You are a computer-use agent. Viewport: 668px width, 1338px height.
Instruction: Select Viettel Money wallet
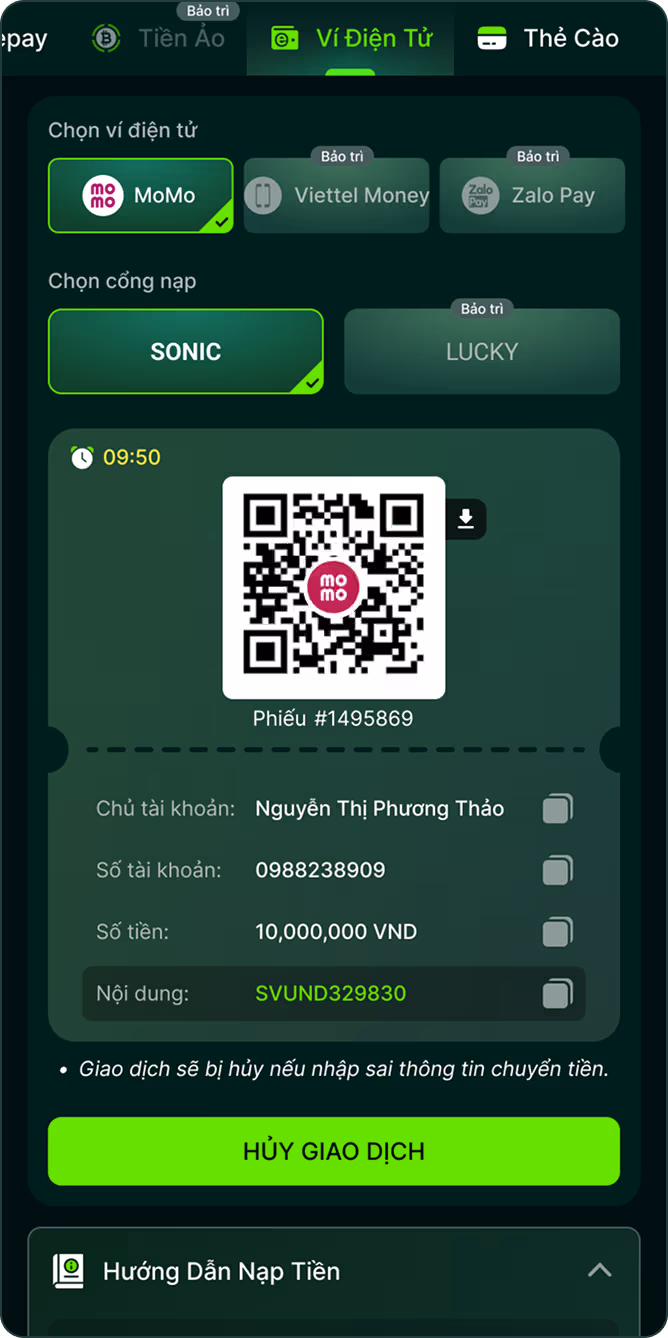337,195
